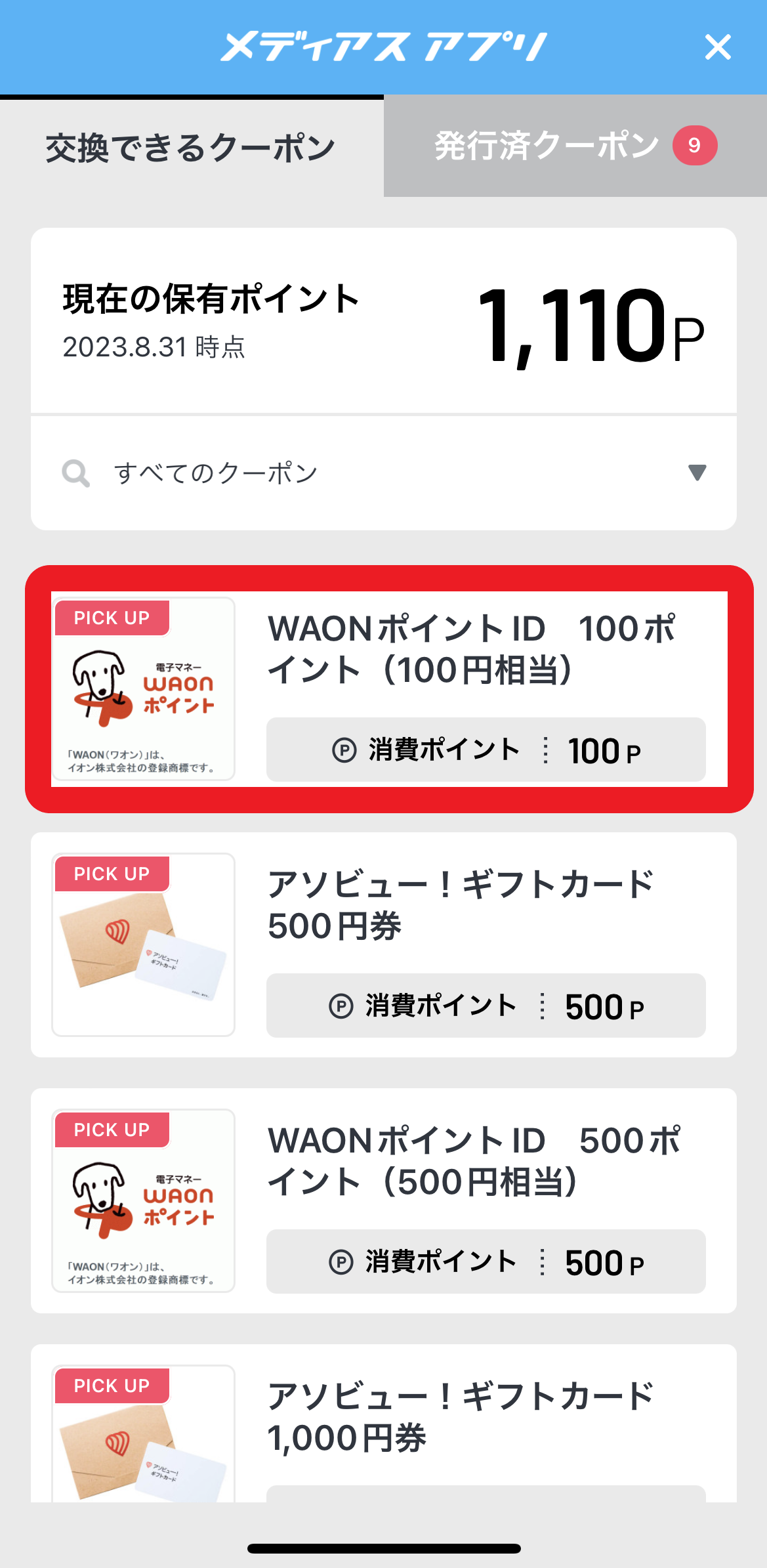Open the WAON 500ポイント coupon card
This screenshot has width=767, height=1568.
pyautogui.click(x=384, y=1200)
